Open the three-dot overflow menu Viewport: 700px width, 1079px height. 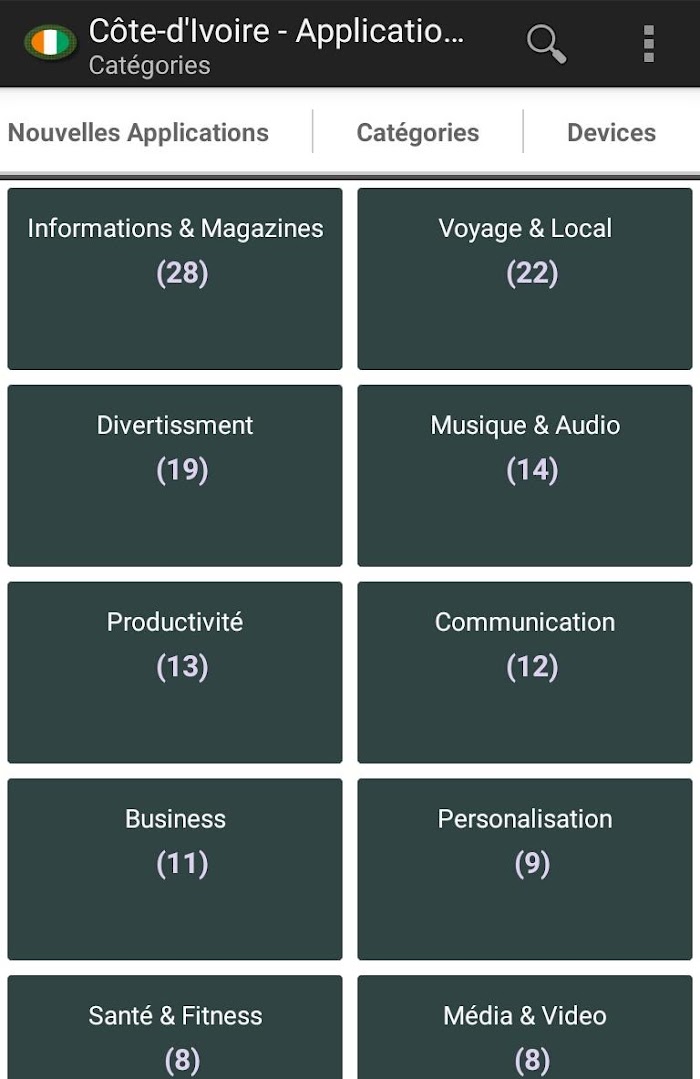(649, 44)
